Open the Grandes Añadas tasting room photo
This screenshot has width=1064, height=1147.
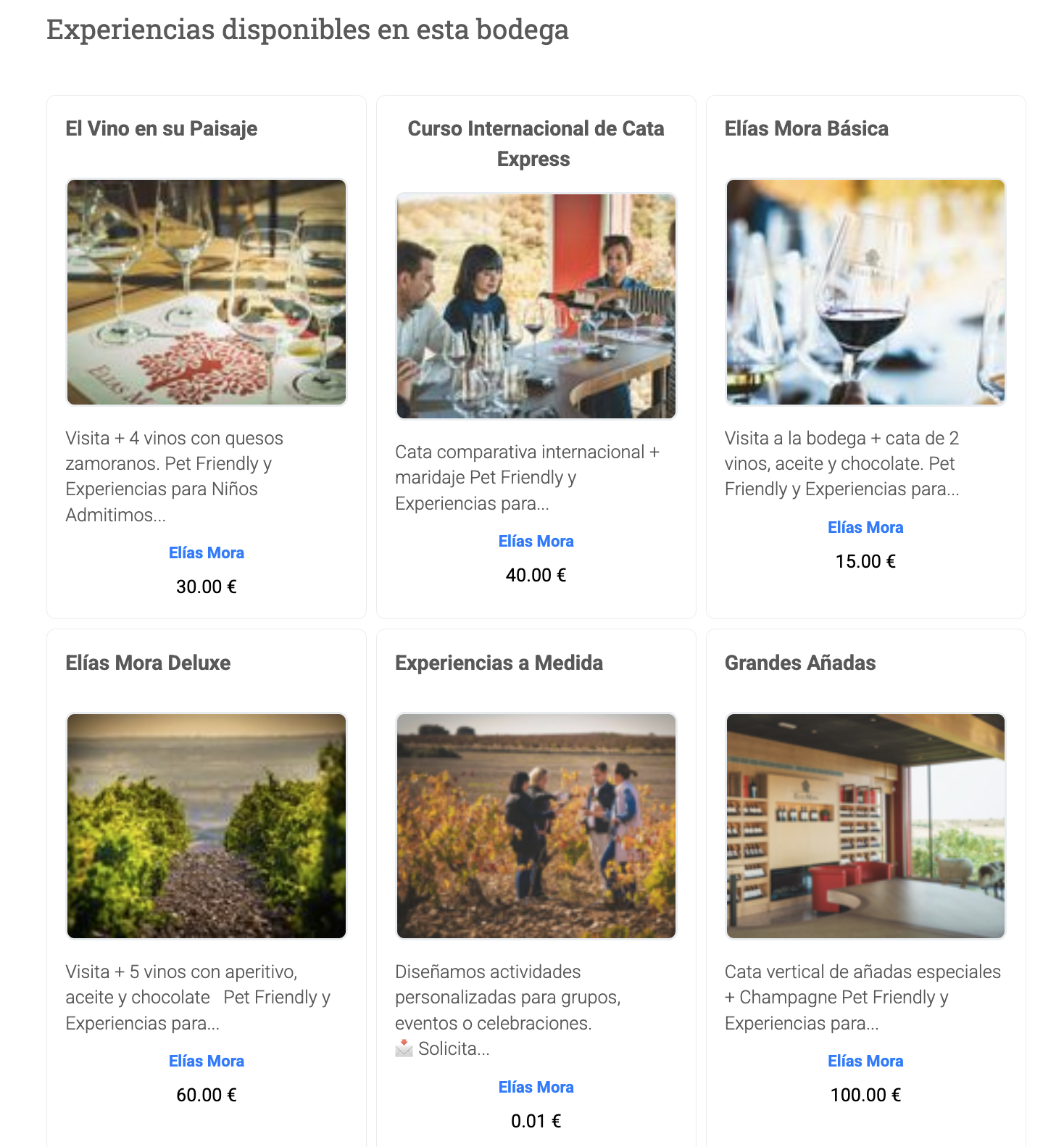click(865, 826)
